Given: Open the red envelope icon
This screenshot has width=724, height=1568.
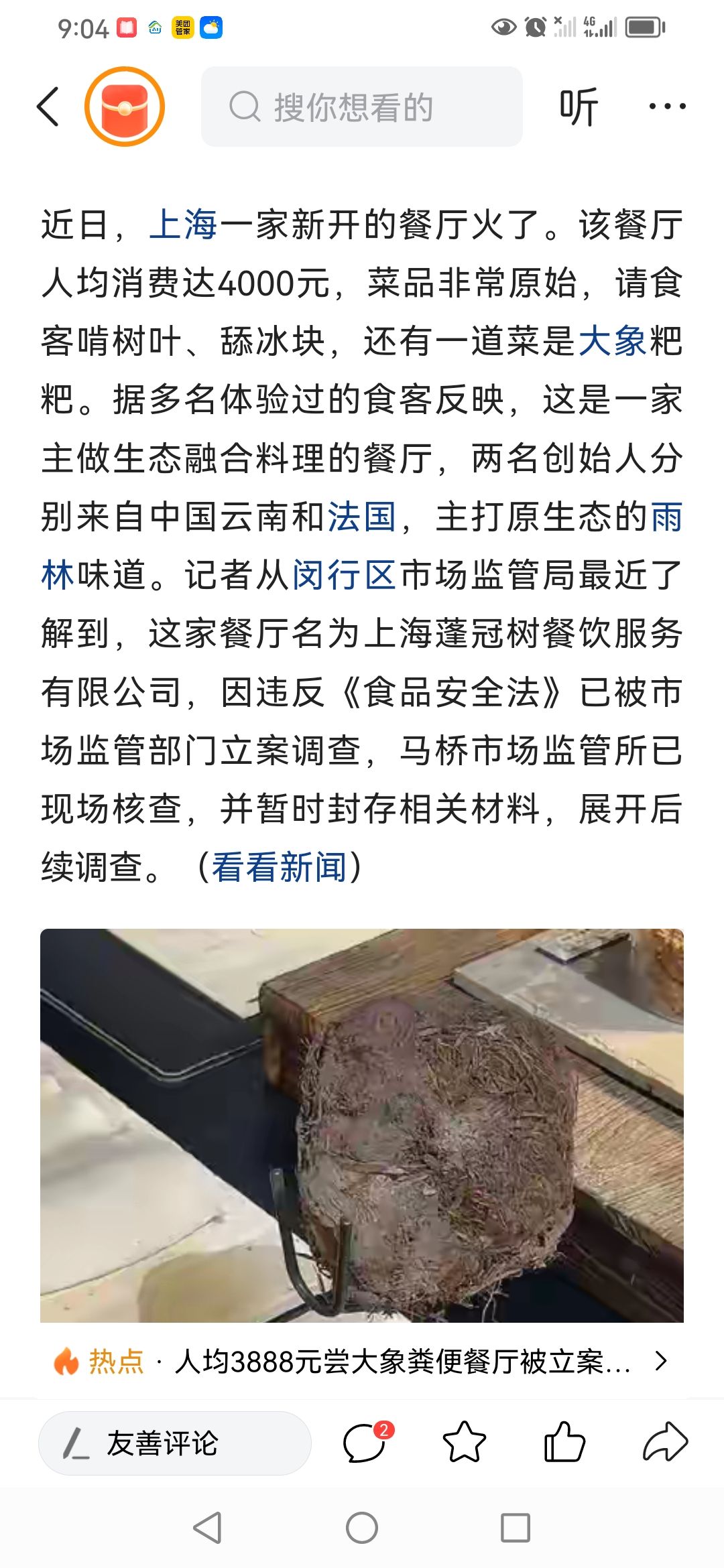Looking at the screenshot, I should (x=125, y=107).
